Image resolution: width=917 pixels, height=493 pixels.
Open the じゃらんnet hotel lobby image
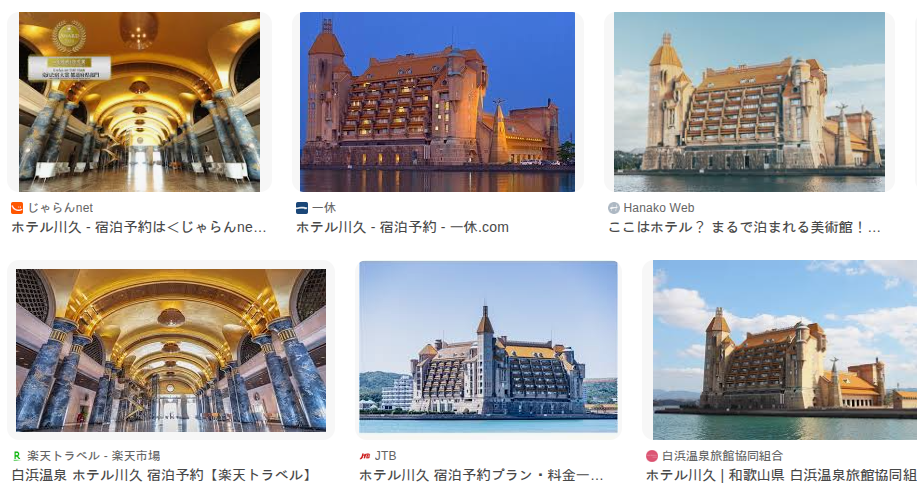pos(139,100)
